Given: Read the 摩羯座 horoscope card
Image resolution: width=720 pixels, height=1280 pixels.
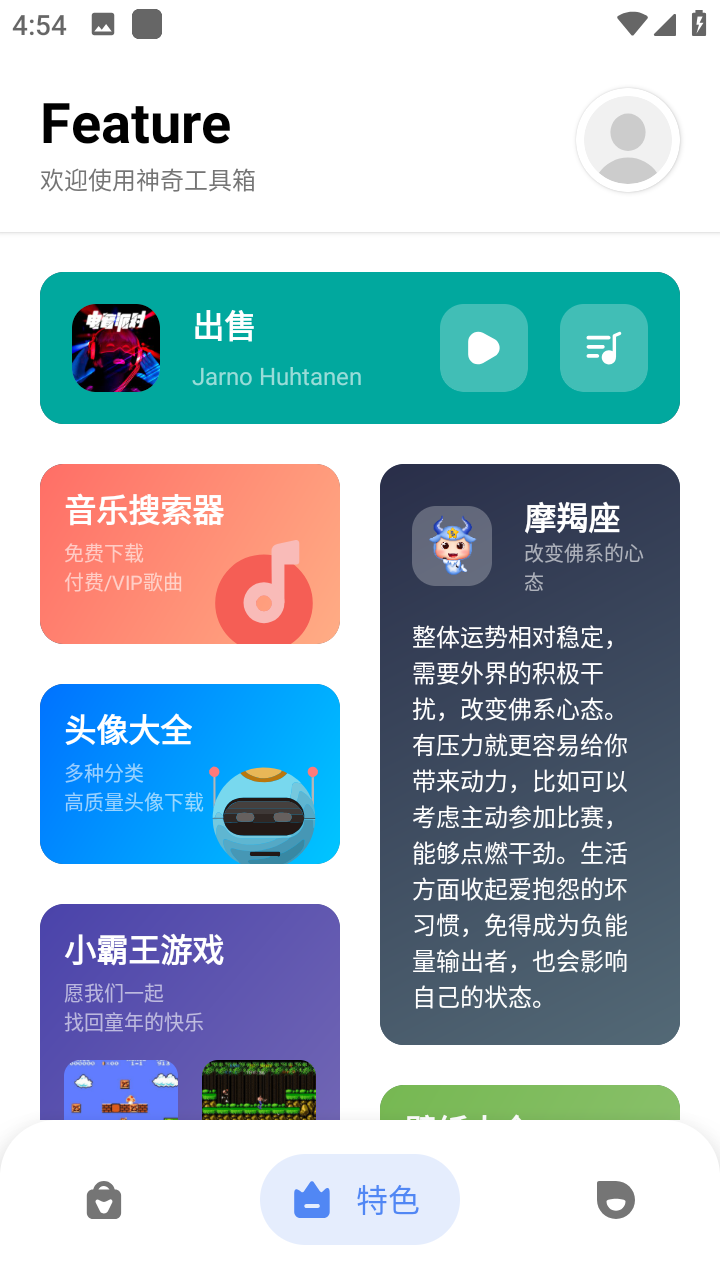Looking at the screenshot, I should pyautogui.click(x=529, y=750).
